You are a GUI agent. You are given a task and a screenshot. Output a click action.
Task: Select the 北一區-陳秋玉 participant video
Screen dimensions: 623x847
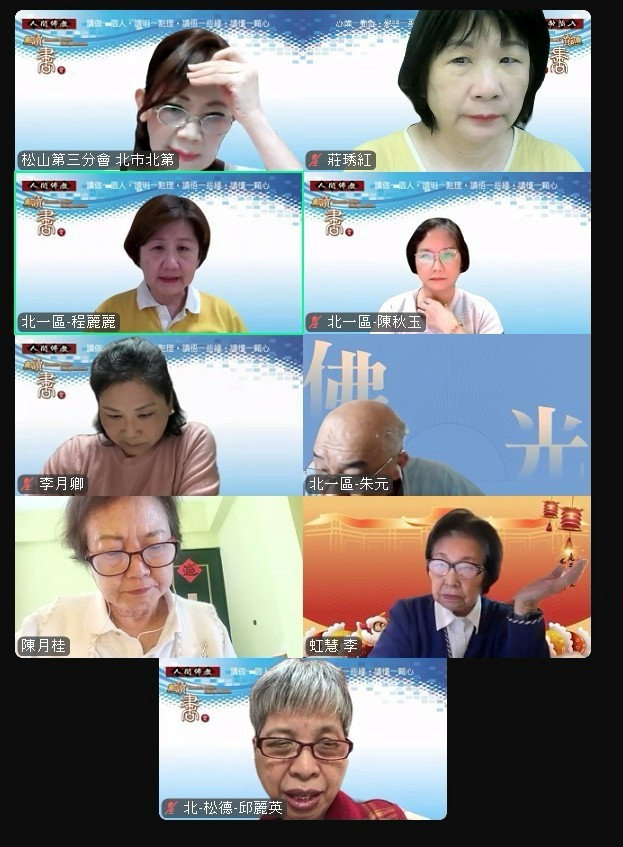(x=447, y=253)
